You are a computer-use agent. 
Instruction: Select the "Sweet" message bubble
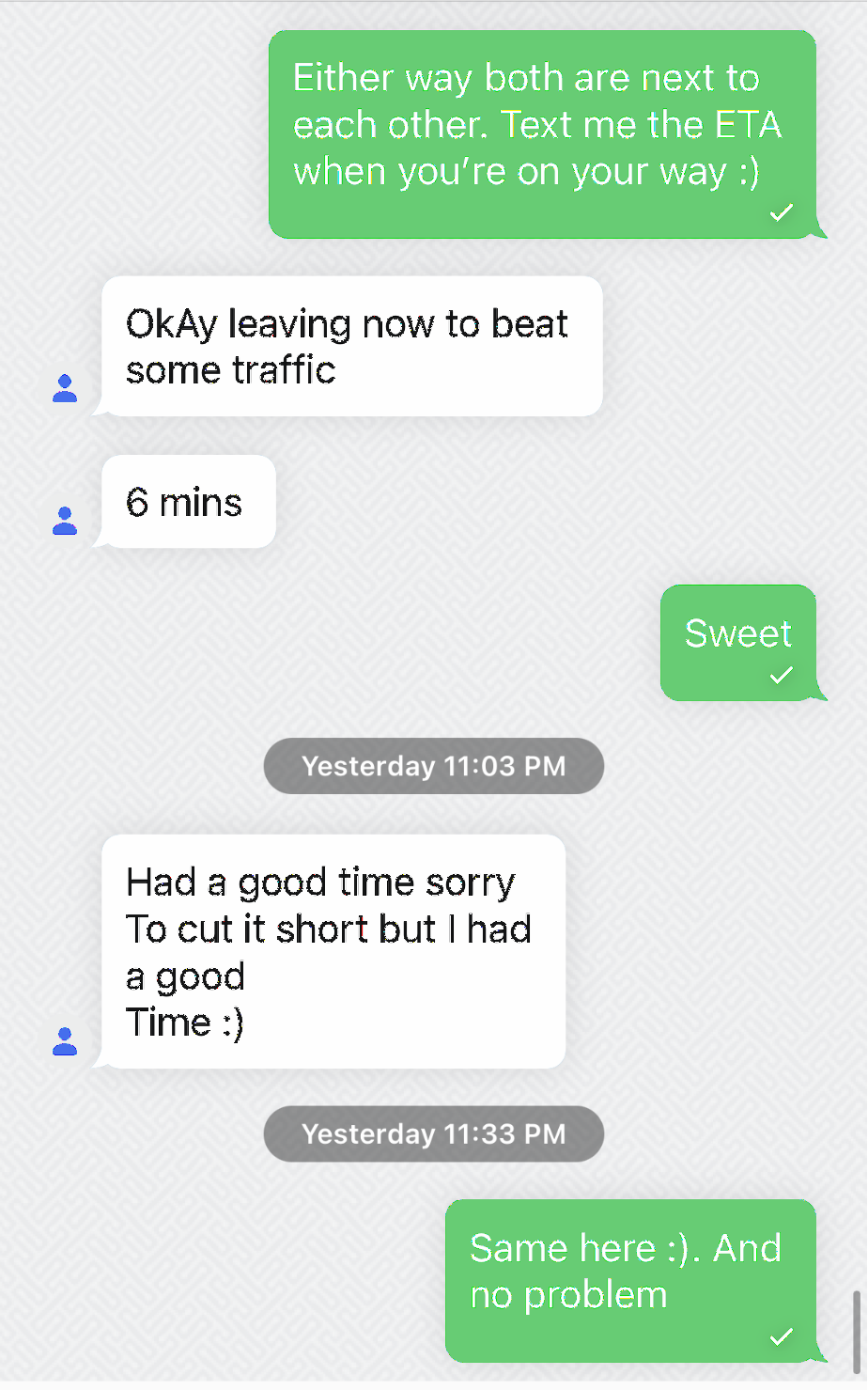(738, 643)
